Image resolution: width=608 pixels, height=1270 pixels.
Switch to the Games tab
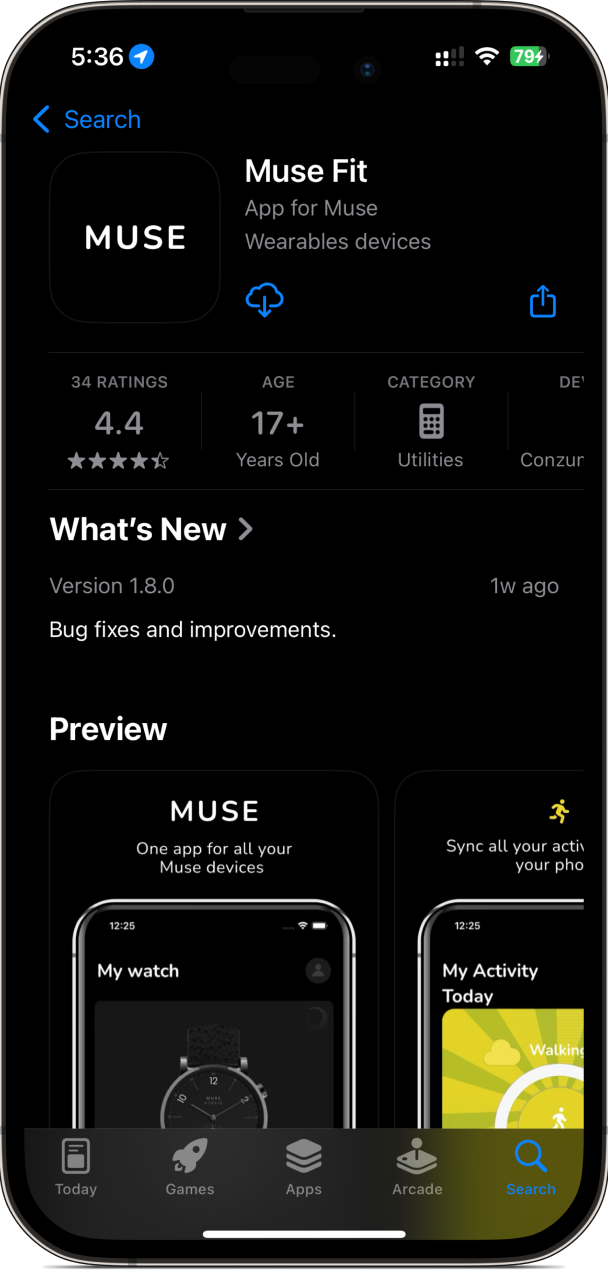190,1167
